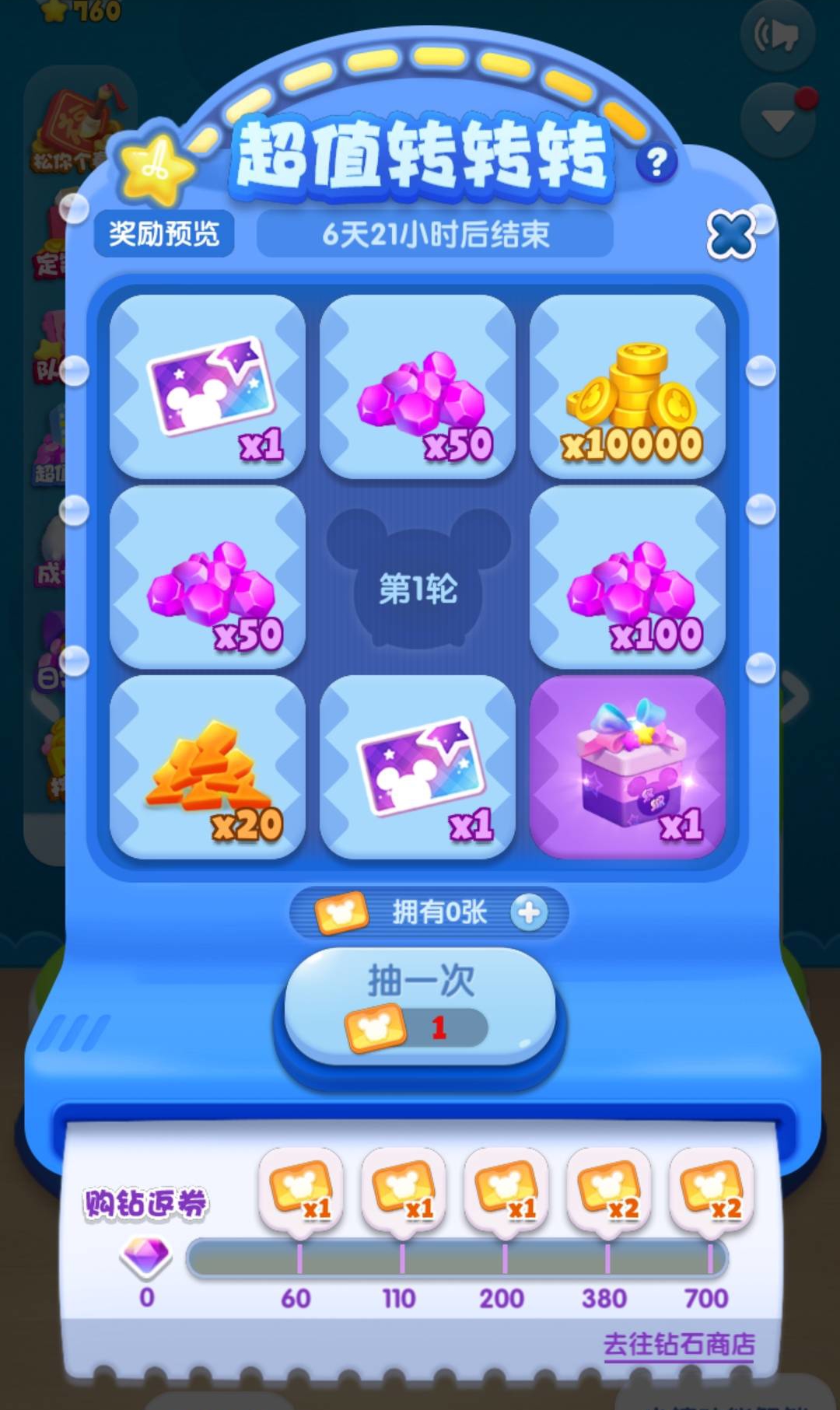Tap the ticket reward at 60 diamonds

[300, 1190]
